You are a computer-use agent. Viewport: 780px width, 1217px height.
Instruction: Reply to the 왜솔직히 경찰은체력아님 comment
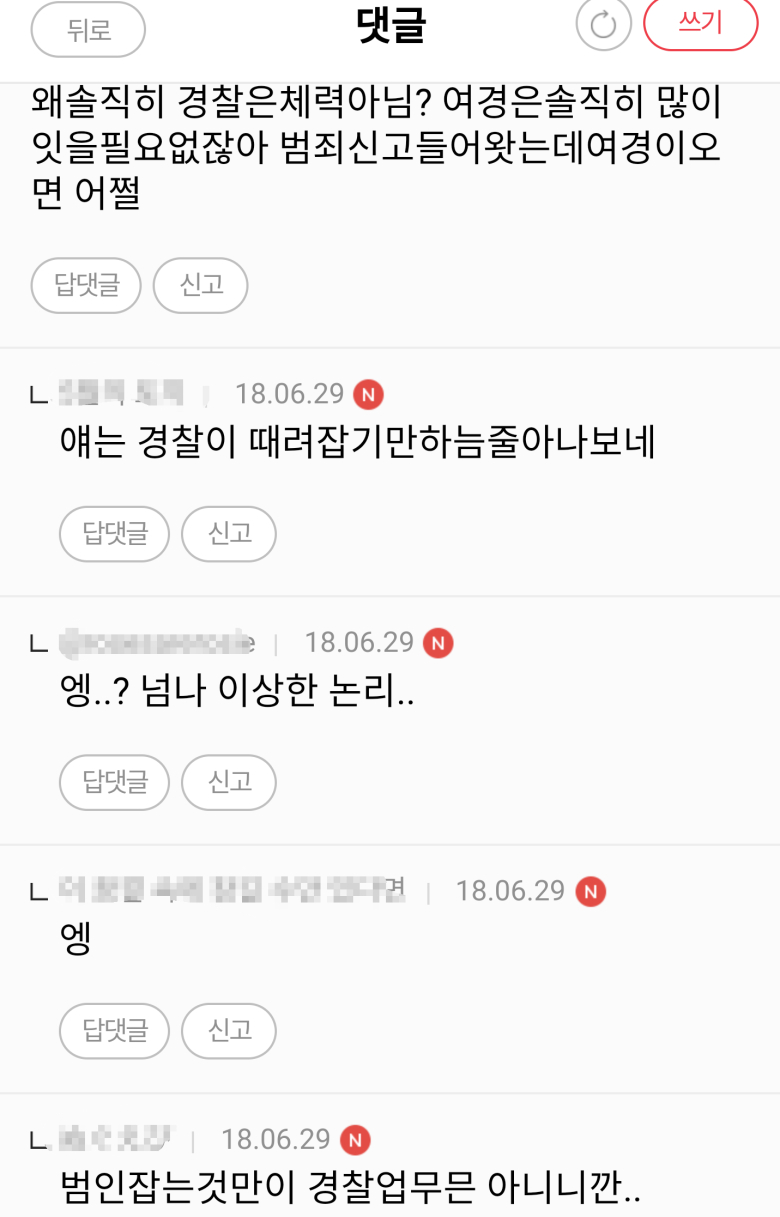coord(86,285)
